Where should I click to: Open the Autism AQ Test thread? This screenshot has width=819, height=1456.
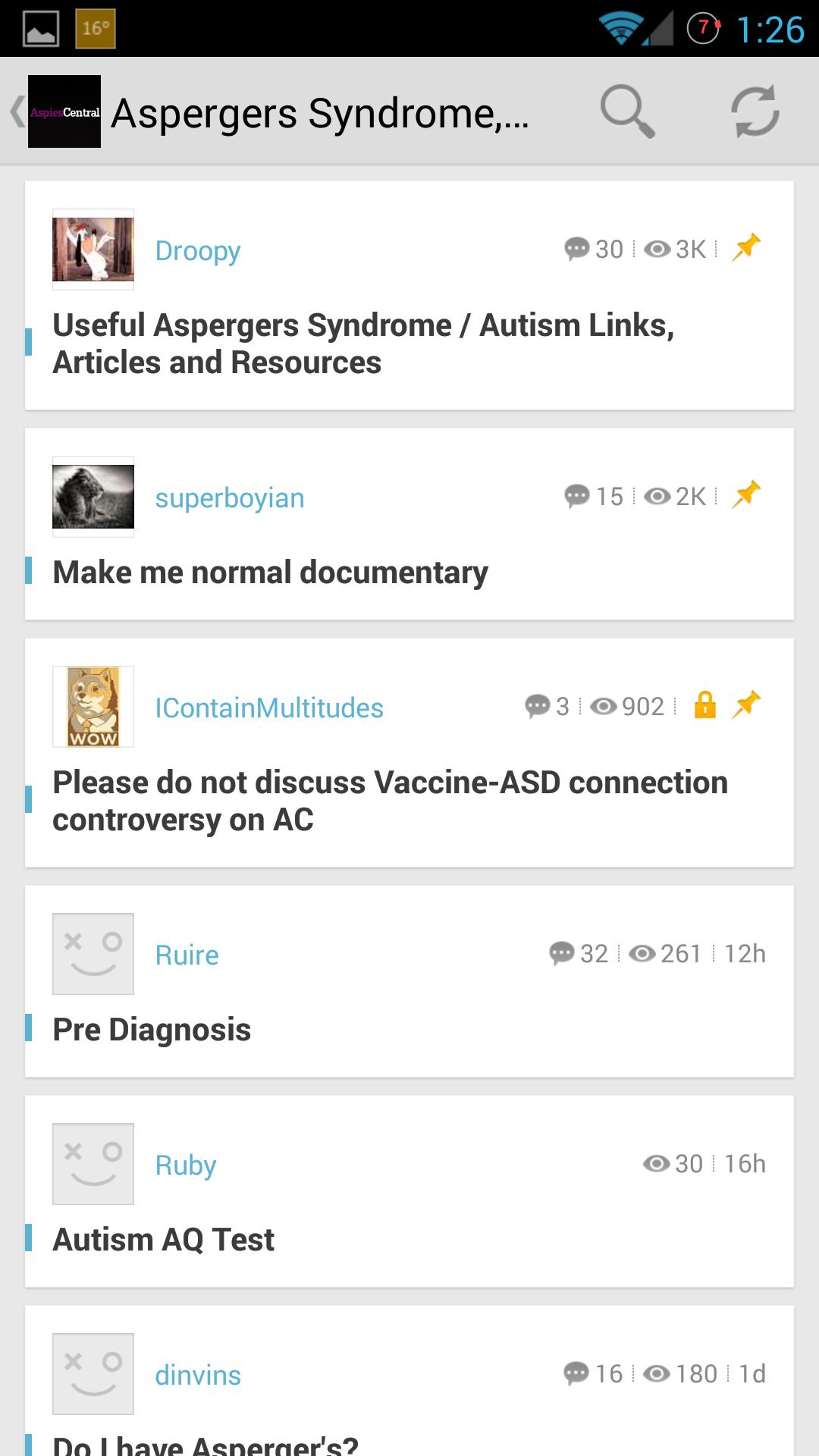coord(163,1239)
